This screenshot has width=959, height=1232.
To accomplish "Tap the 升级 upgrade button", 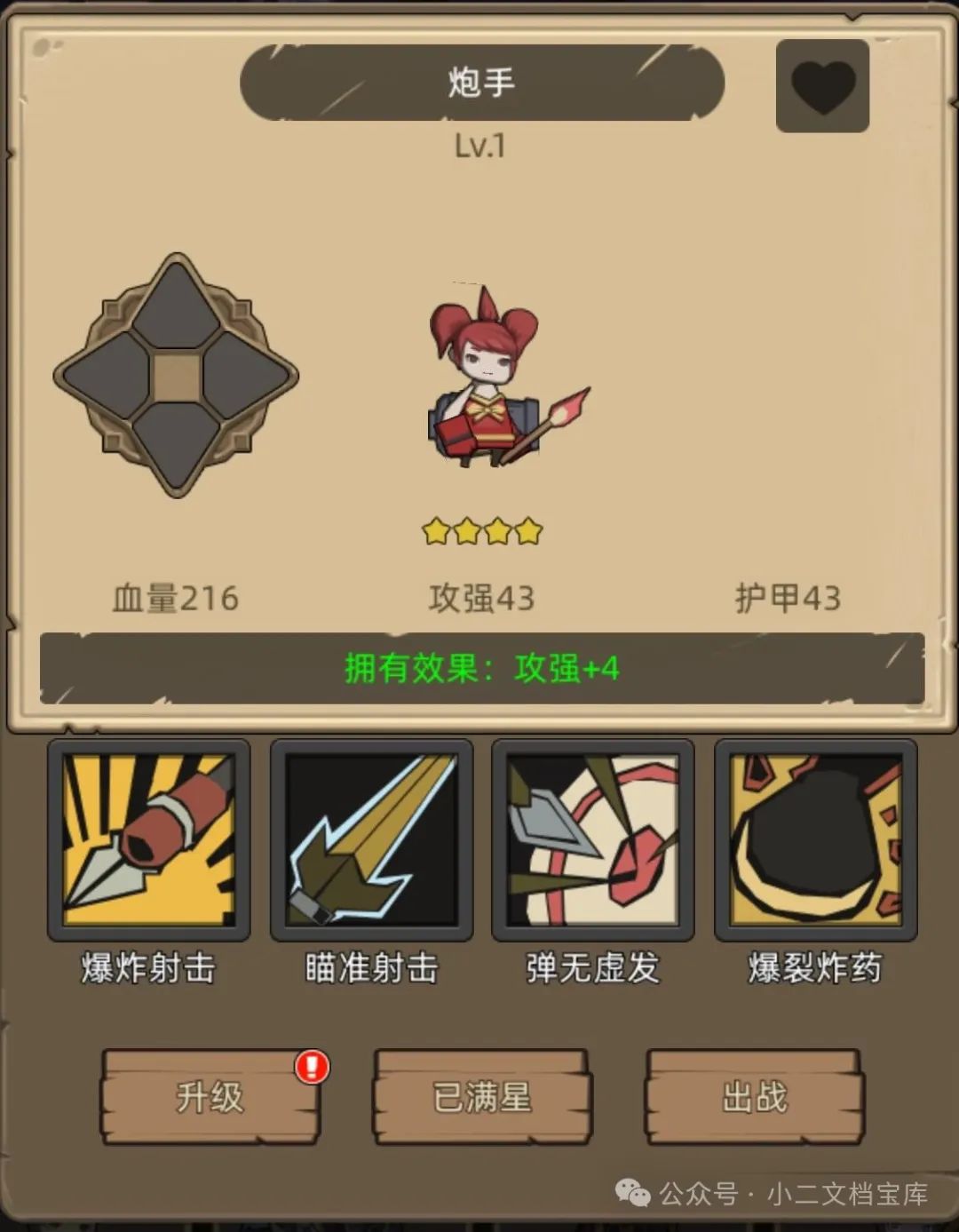I will click(210, 1098).
